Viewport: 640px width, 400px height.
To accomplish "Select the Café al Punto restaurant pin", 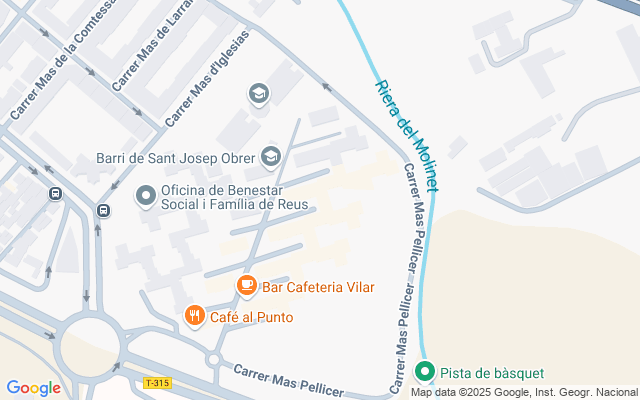I will 195,317.
